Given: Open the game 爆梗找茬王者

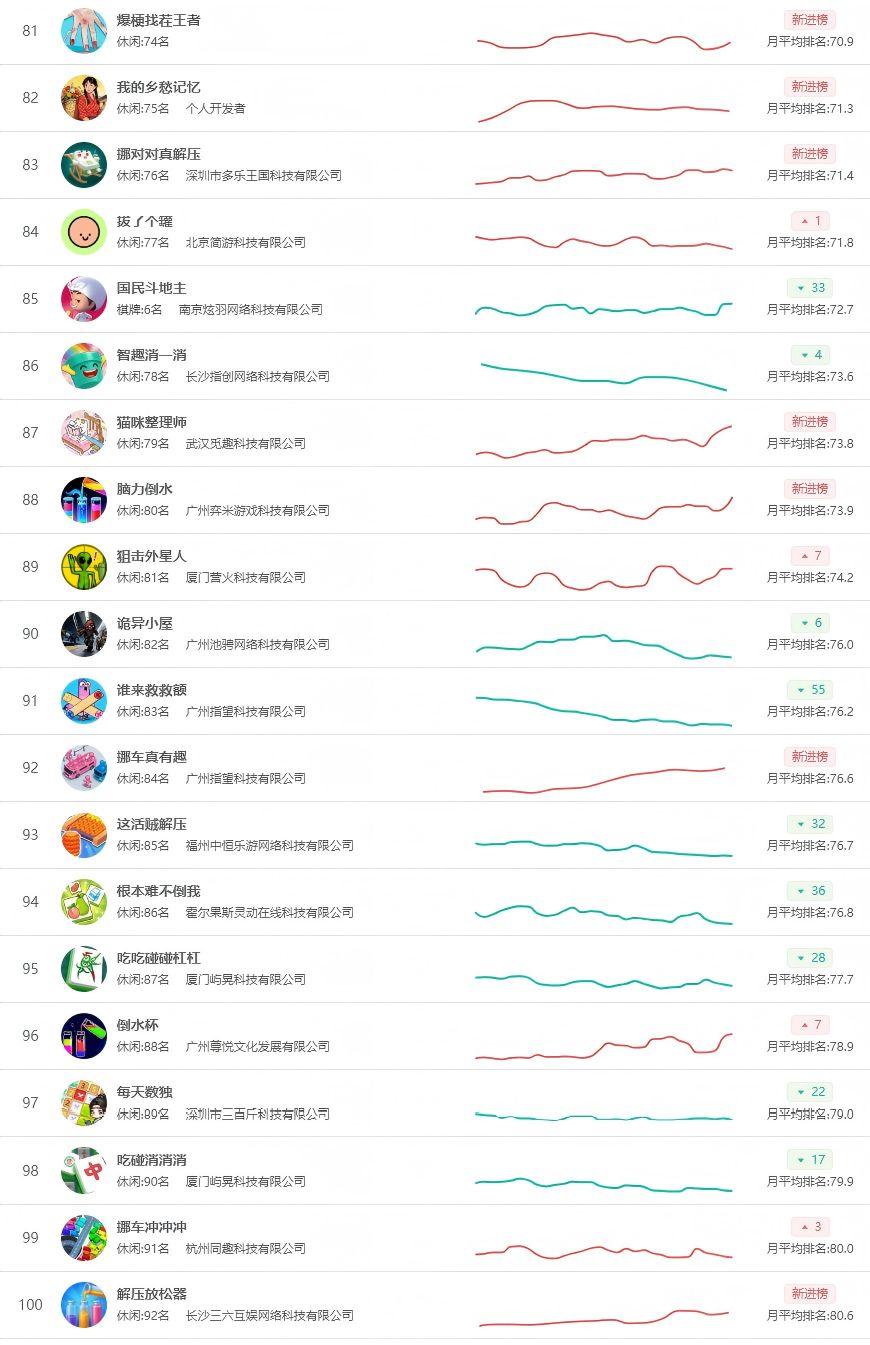Looking at the screenshot, I should (435, 31).
